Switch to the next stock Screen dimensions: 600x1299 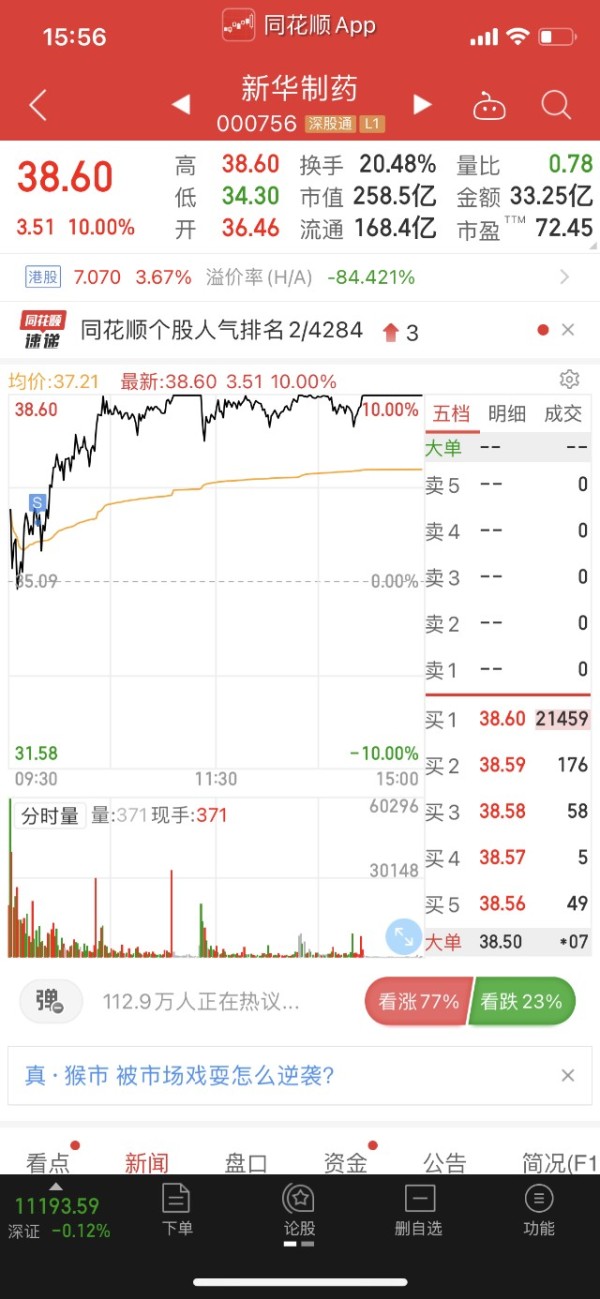pos(422,104)
